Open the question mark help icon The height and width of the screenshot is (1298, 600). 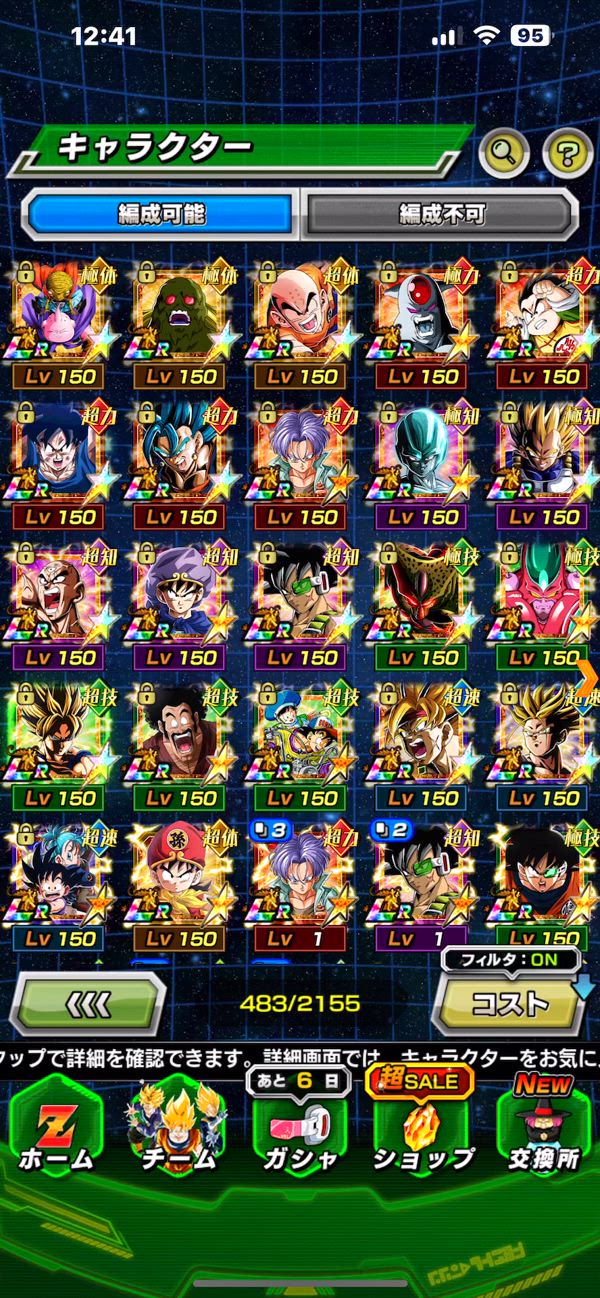tap(567, 152)
